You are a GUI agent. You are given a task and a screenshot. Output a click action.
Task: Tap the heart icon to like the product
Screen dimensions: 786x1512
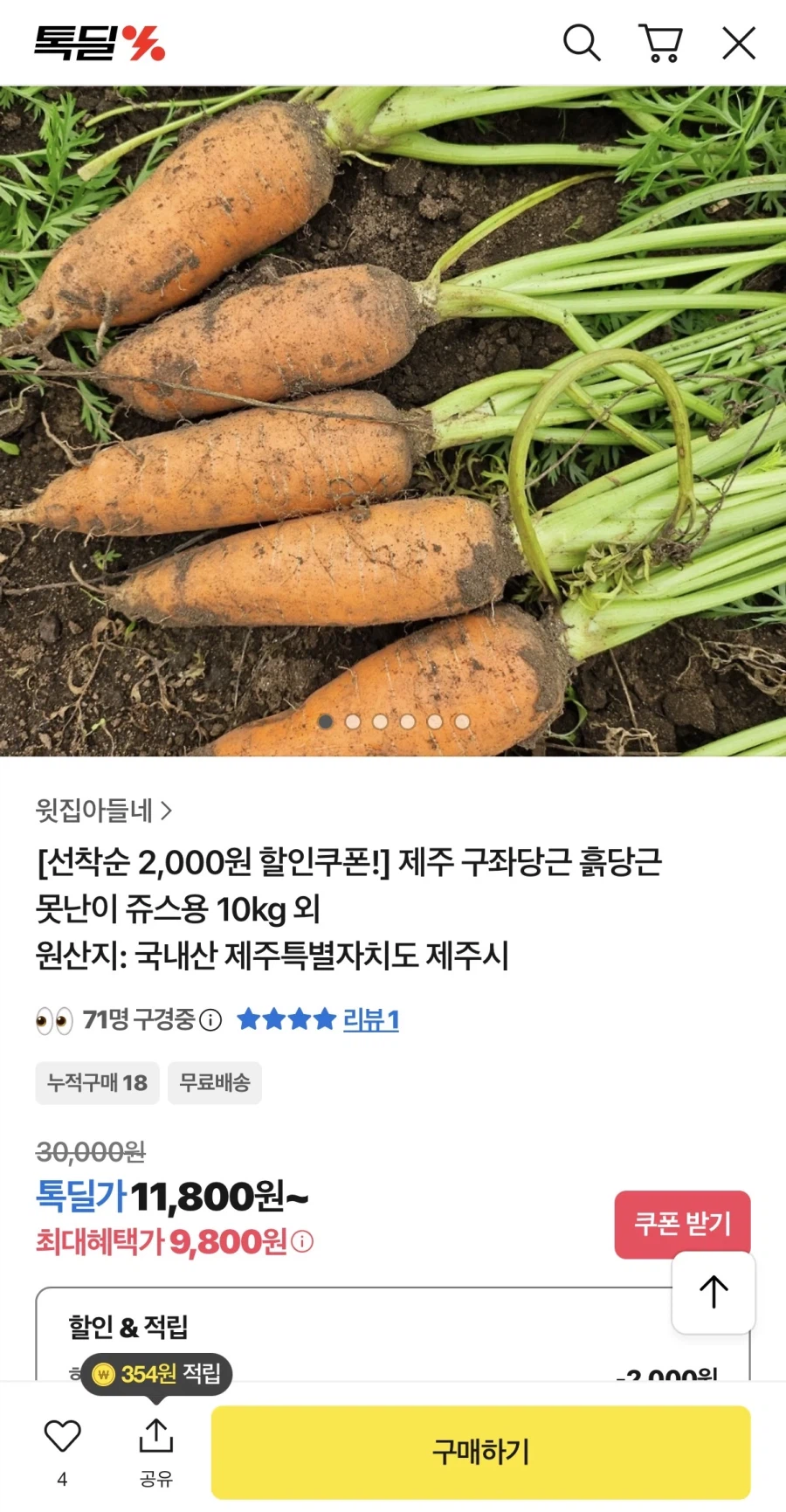point(60,1433)
